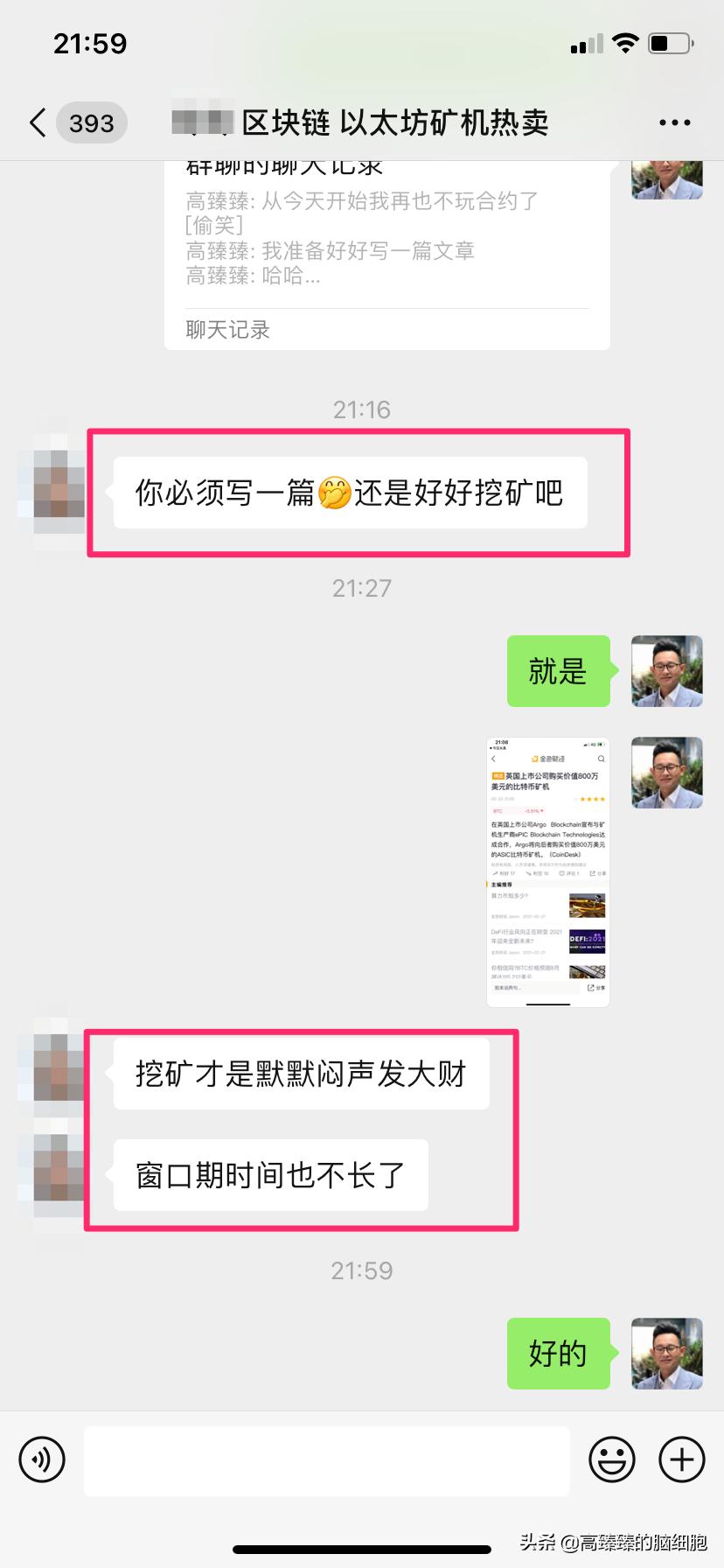724x1568 pixels.
Task: Open the plus attachments menu
Action: (681, 1459)
